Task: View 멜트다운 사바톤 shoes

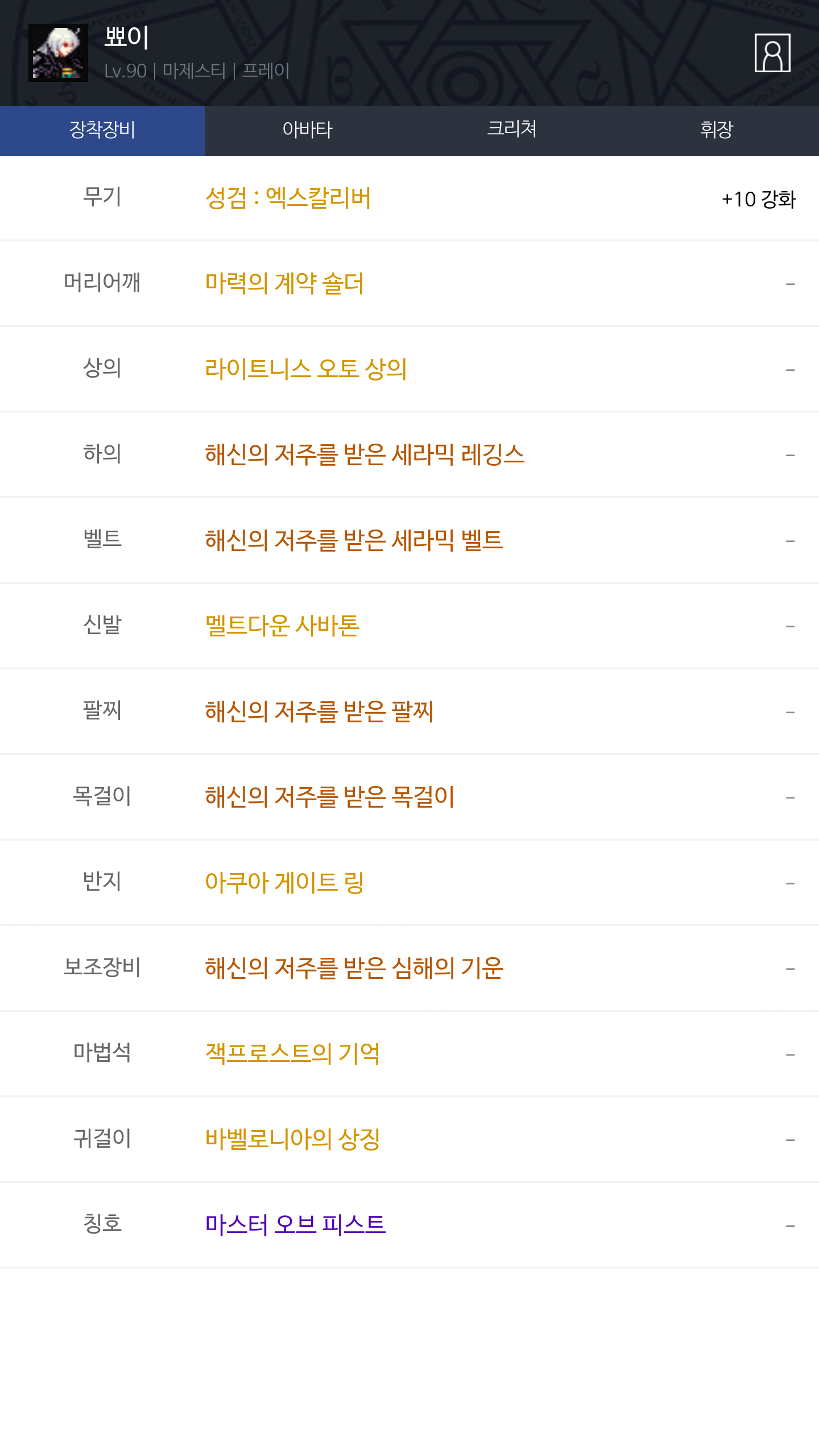Action: coord(282,626)
